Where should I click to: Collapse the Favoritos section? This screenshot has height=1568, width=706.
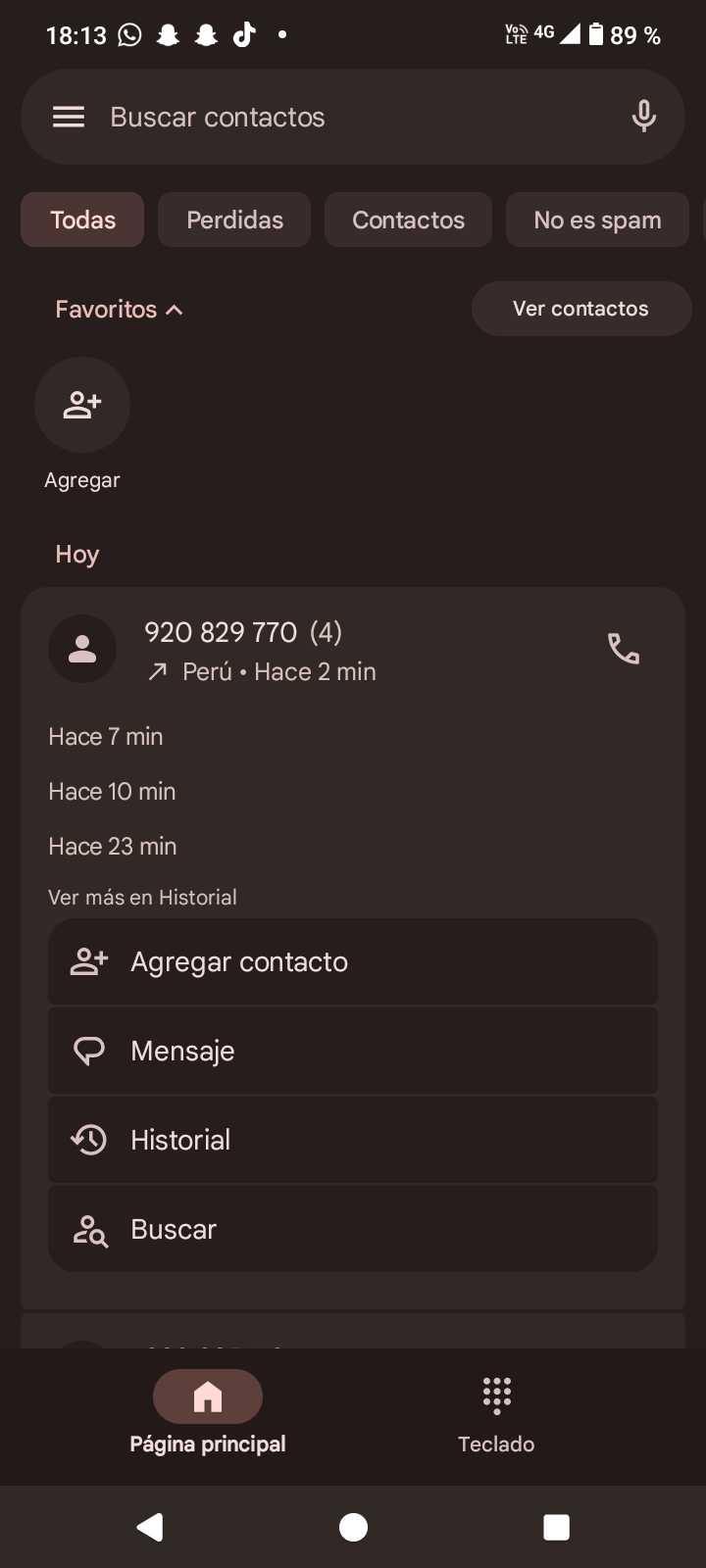(x=119, y=310)
